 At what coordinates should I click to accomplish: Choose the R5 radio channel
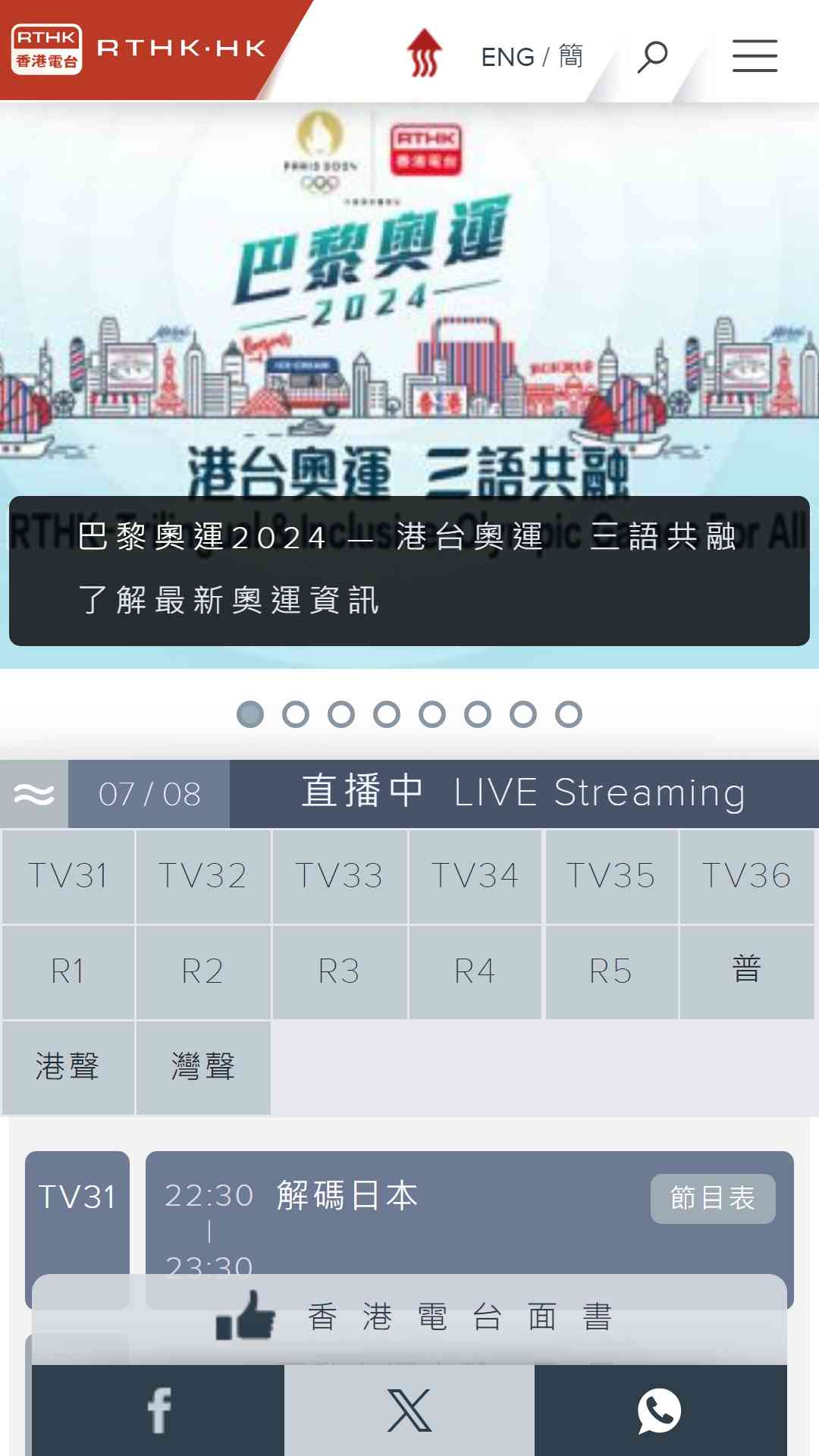pyautogui.click(x=610, y=971)
